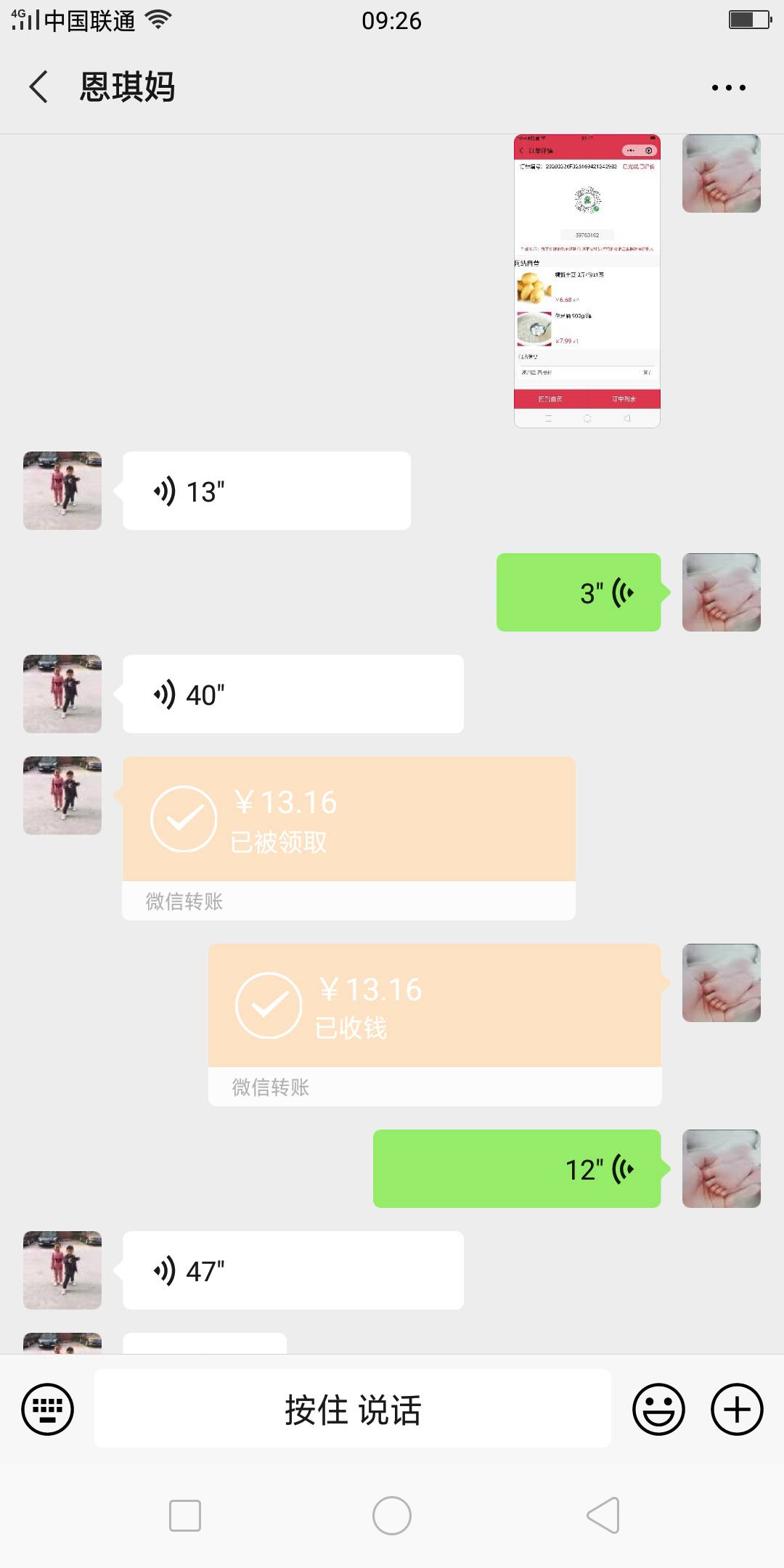
Task: Play the sent 3-second voice message
Action: coord(579,592)
